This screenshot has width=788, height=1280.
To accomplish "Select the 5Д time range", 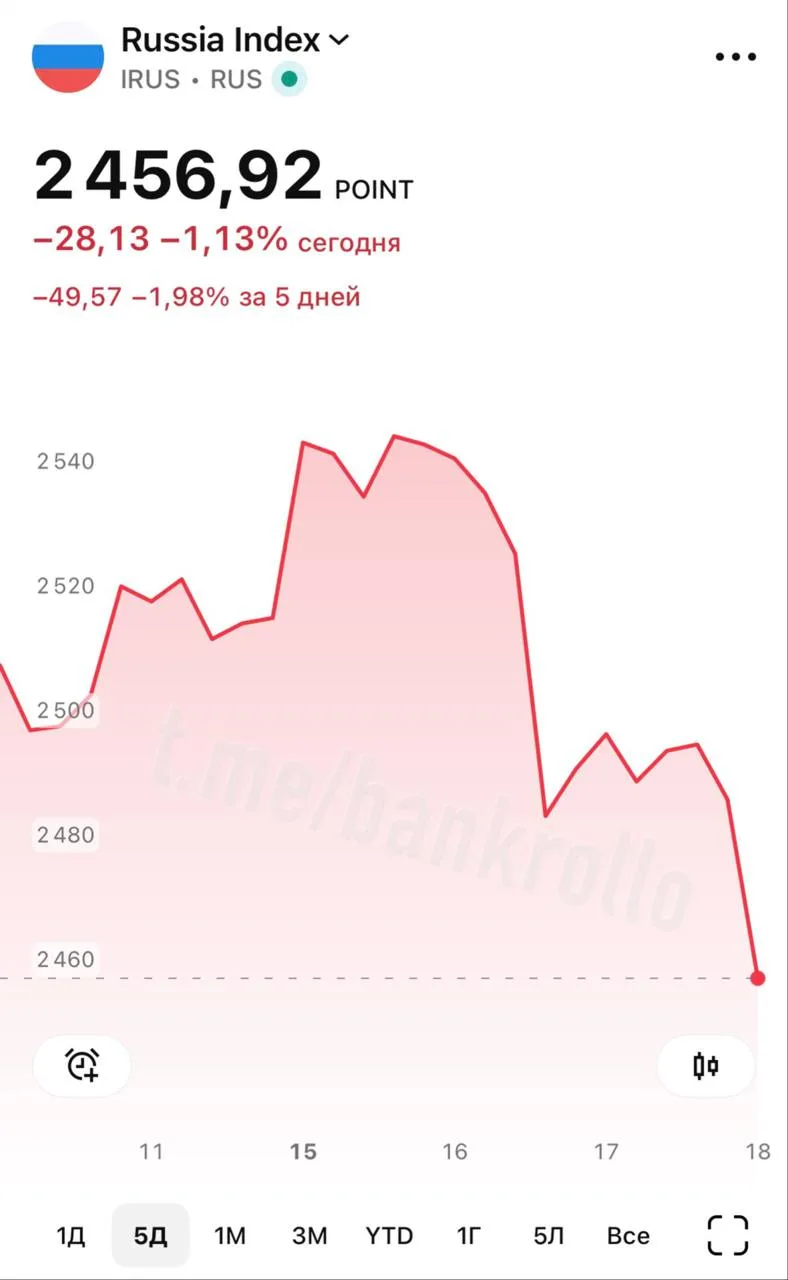I will click(x=150, y=1236).
